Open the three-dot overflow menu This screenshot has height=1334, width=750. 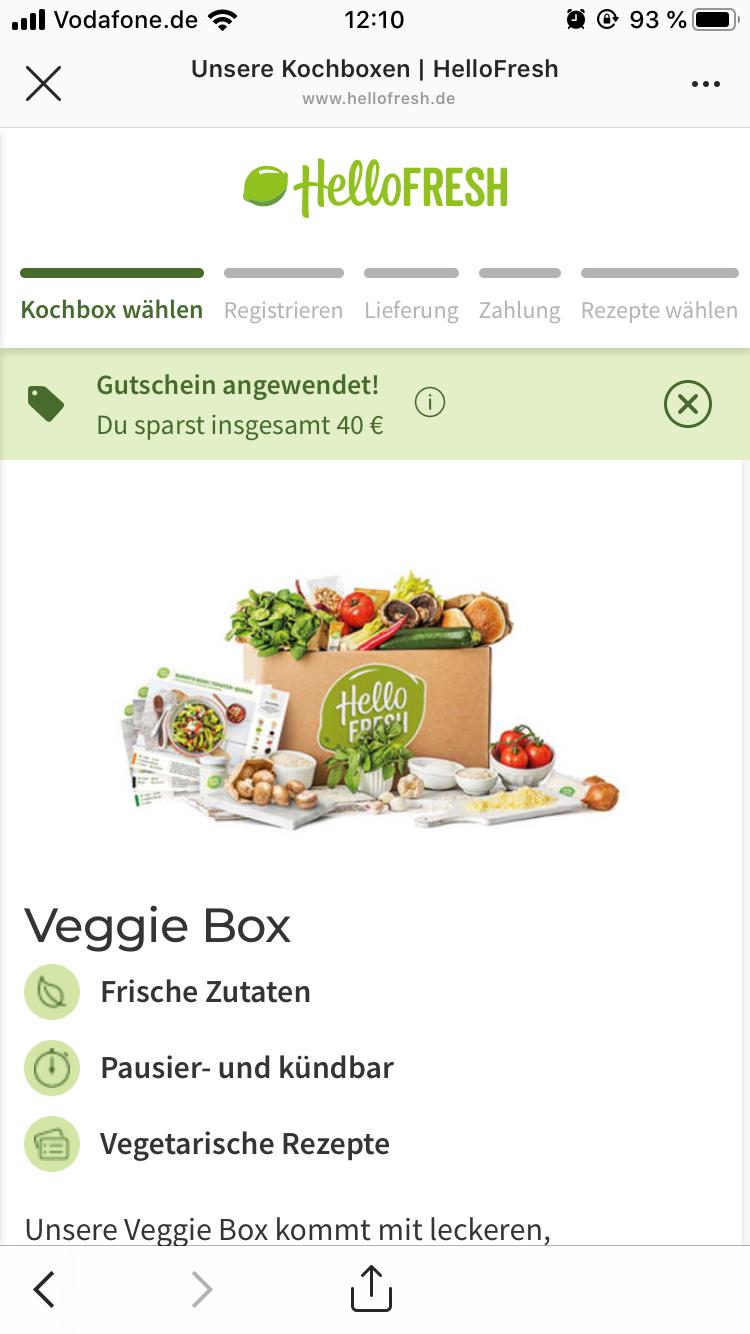point(705,84)
